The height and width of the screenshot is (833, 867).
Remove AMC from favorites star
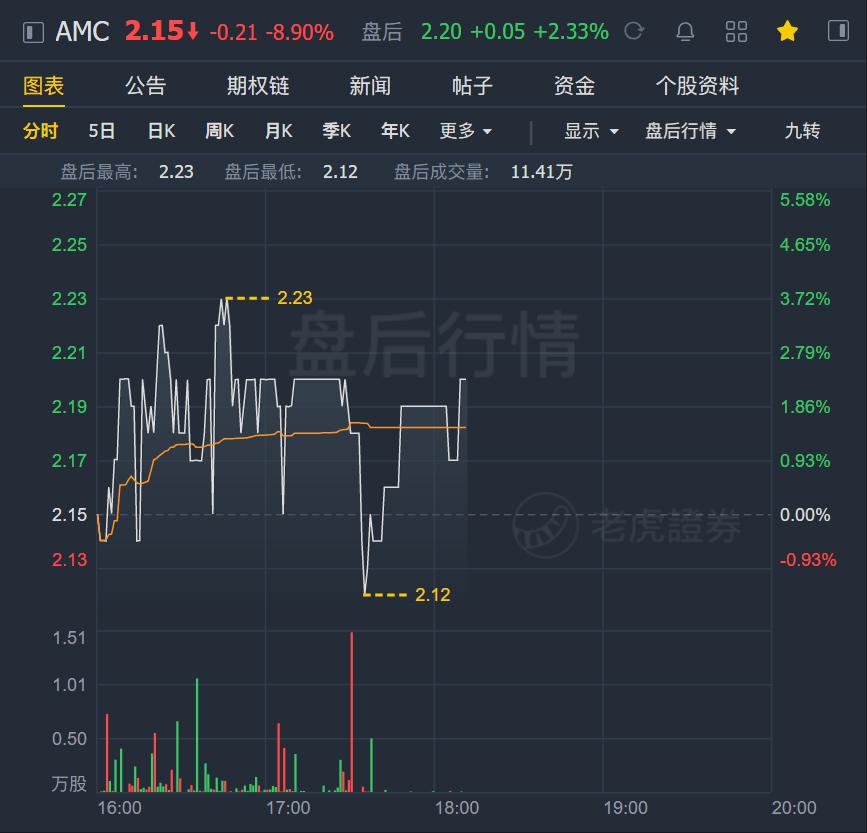coord(787,32)
